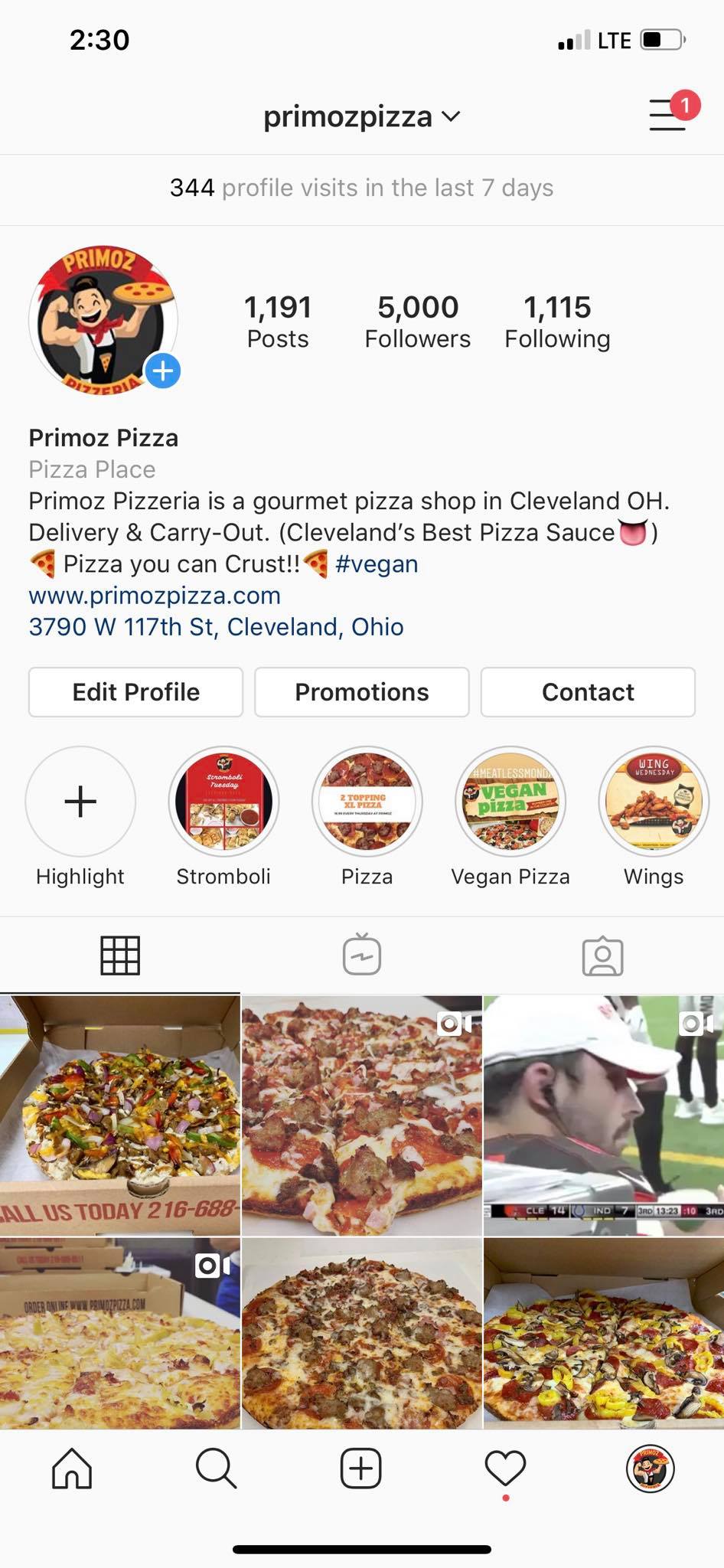Go to the Home feed
Screen dimensions: 724x1568
click(72, 1468)
